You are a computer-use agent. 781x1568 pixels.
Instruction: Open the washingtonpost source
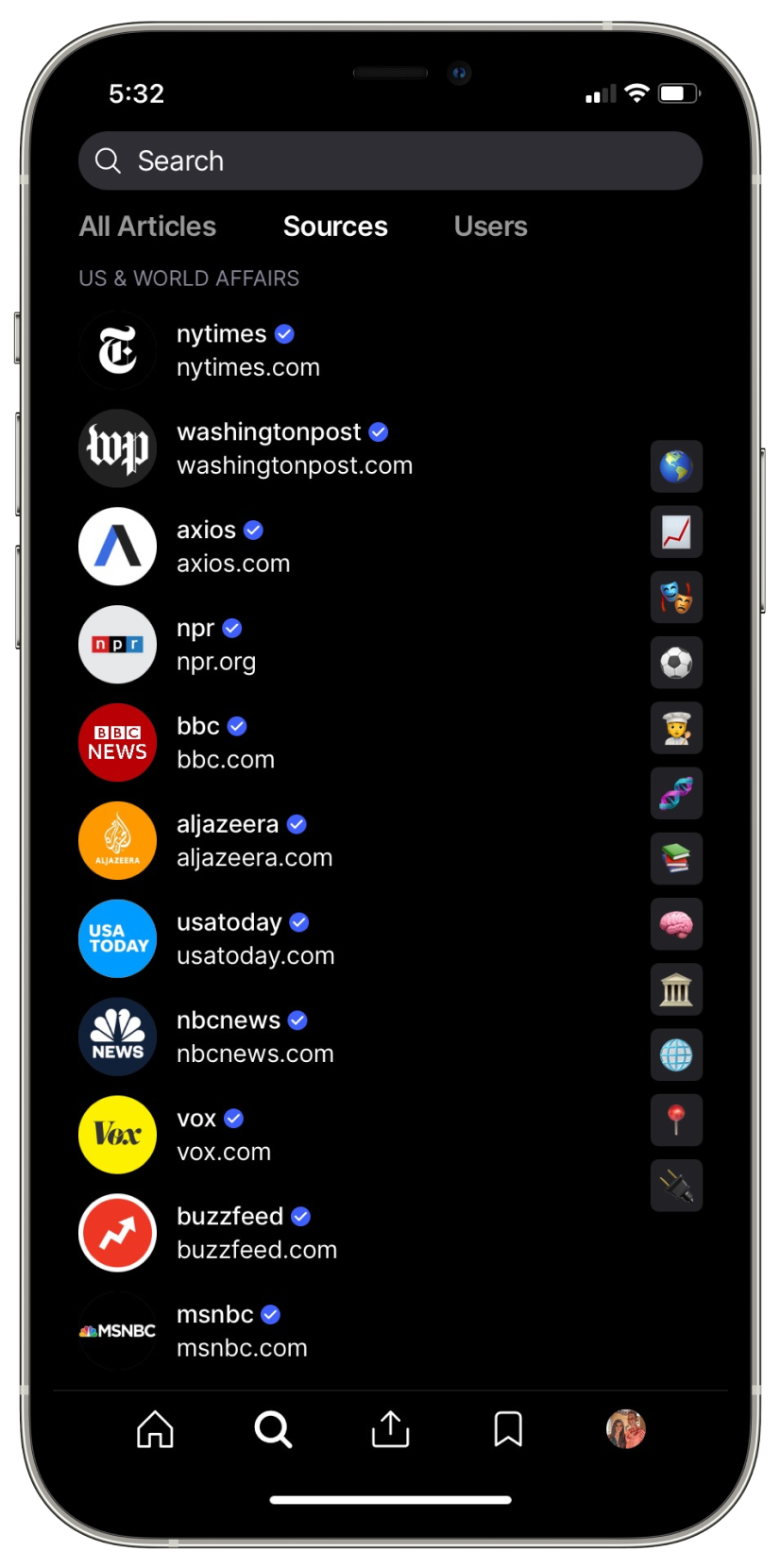(x=294, y=448)
